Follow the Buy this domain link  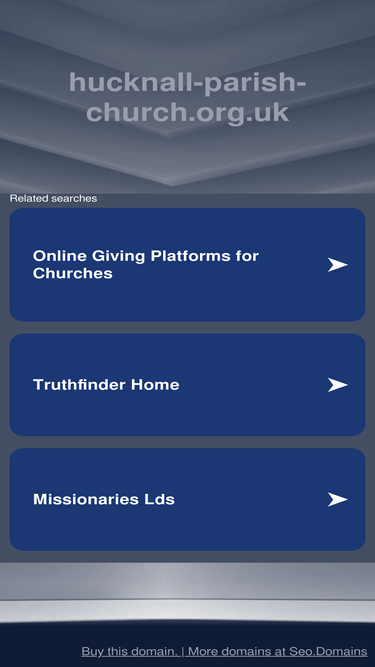131,651
